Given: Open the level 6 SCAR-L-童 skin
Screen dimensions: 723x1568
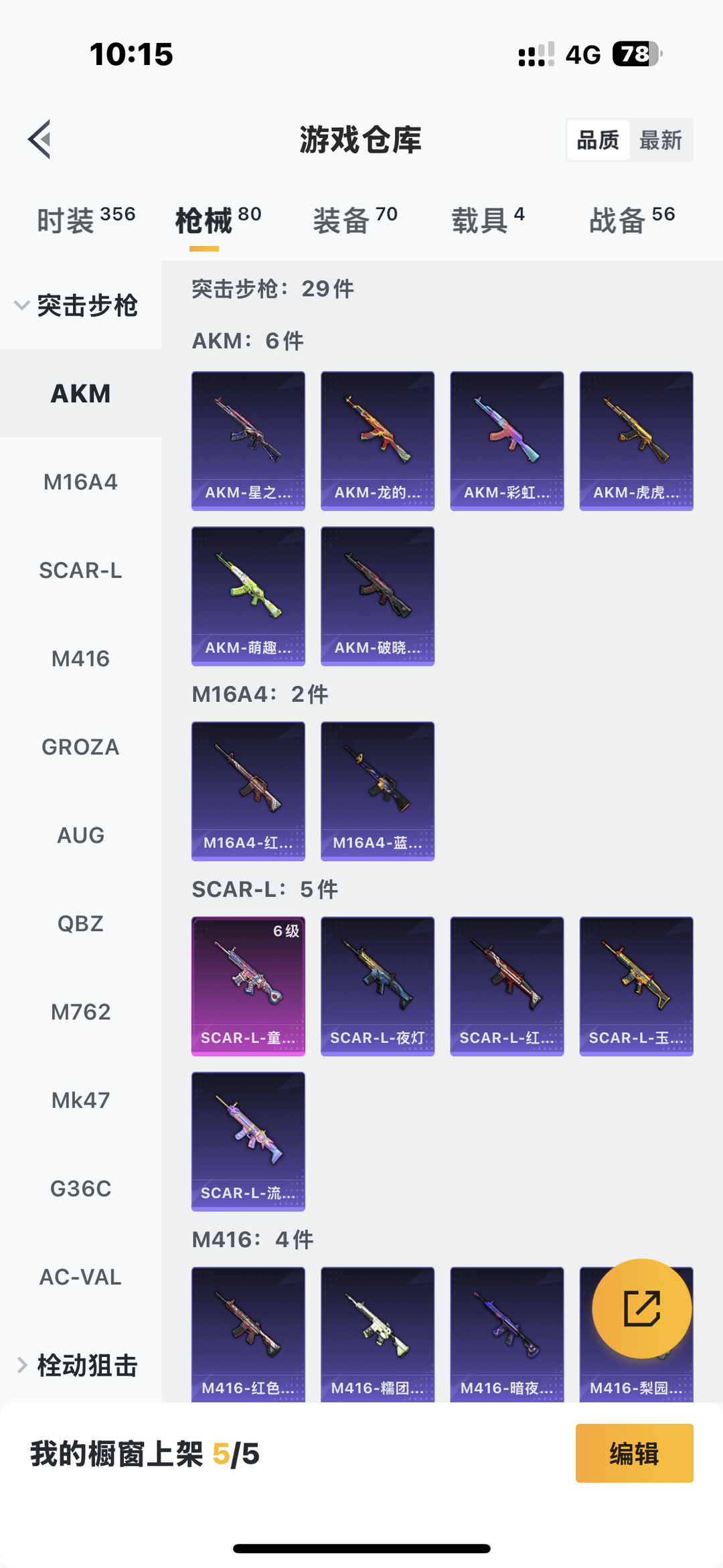Looking at the screenshot, I should coord(248,986).
